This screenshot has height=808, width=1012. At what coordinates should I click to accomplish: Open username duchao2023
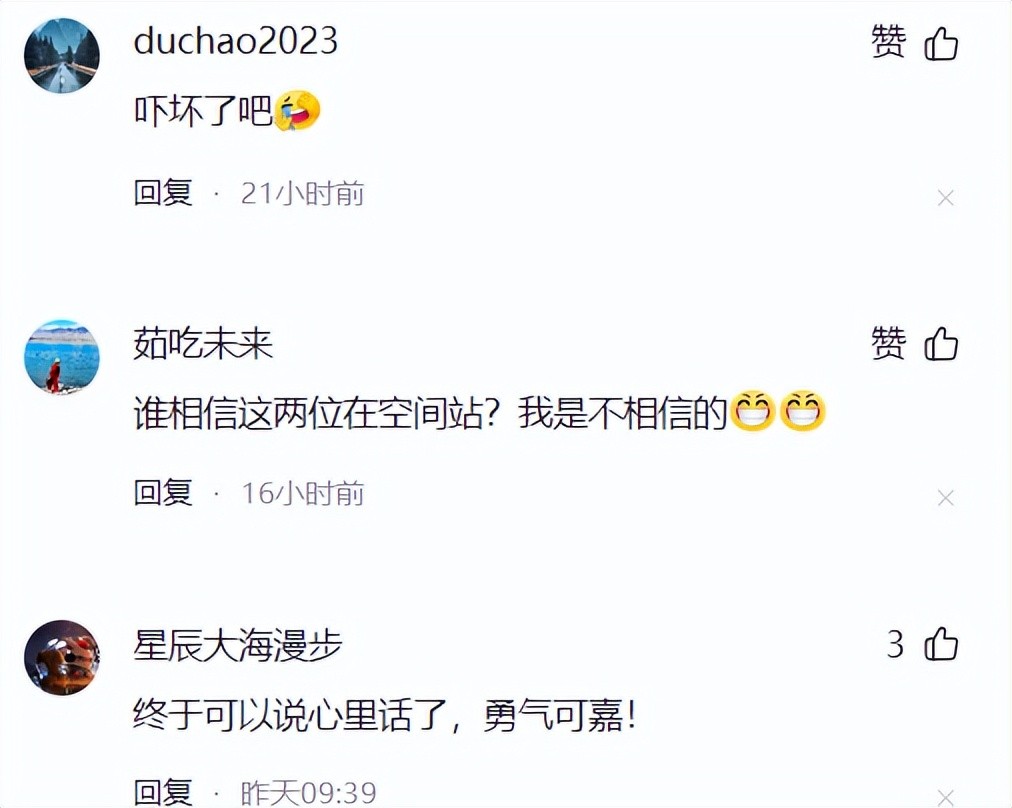point(236,41)
